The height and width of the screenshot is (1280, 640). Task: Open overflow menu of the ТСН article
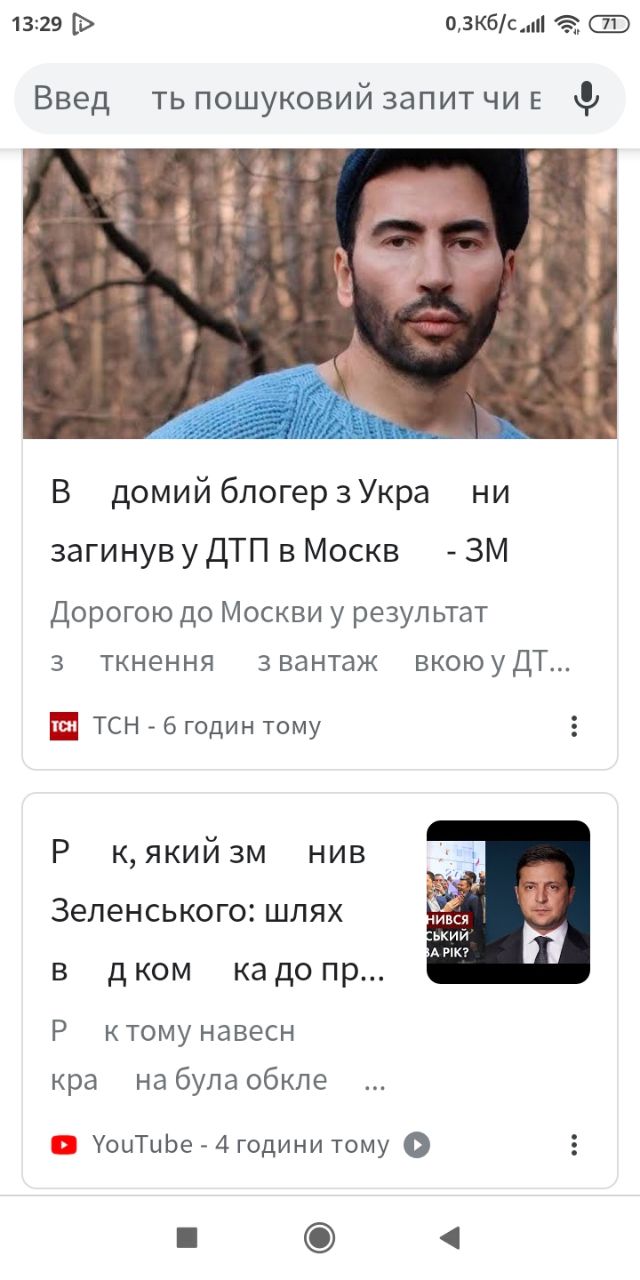click(573, 726)
